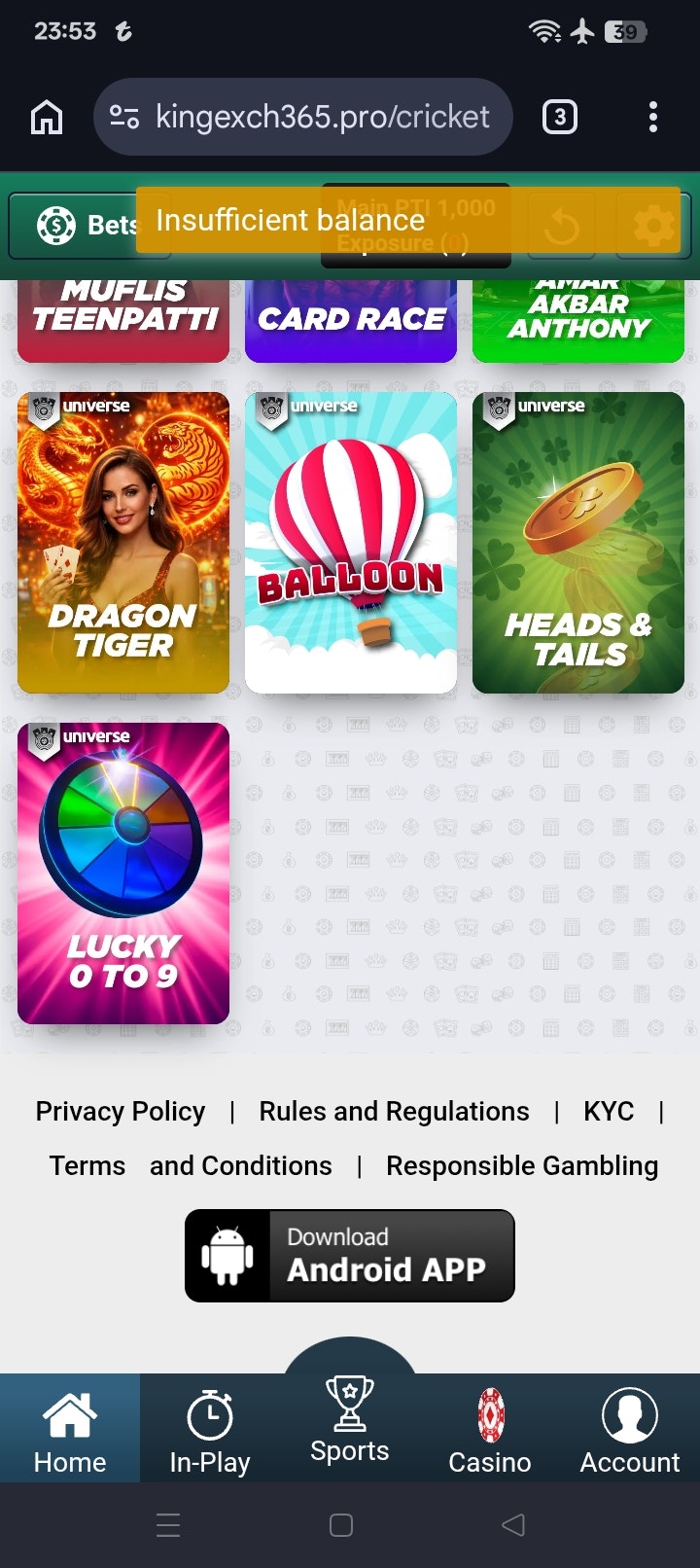Viewport: 700px width, 1568px height.
Task: Tap the kingexch365.pro address bar
Action: tap(302, 117)
